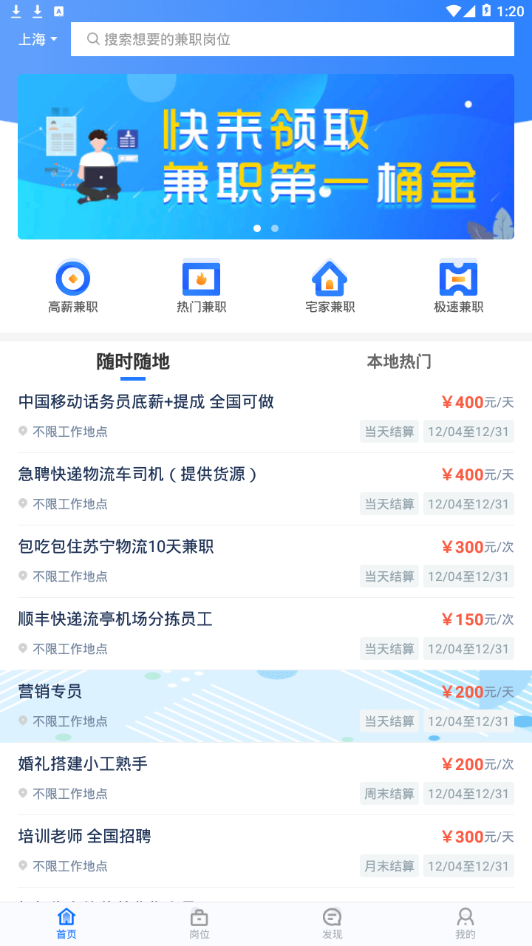Screen dimensions: 532x946
Task: Open the 中国移动话务员 job listing
Action: click(266, 416)
